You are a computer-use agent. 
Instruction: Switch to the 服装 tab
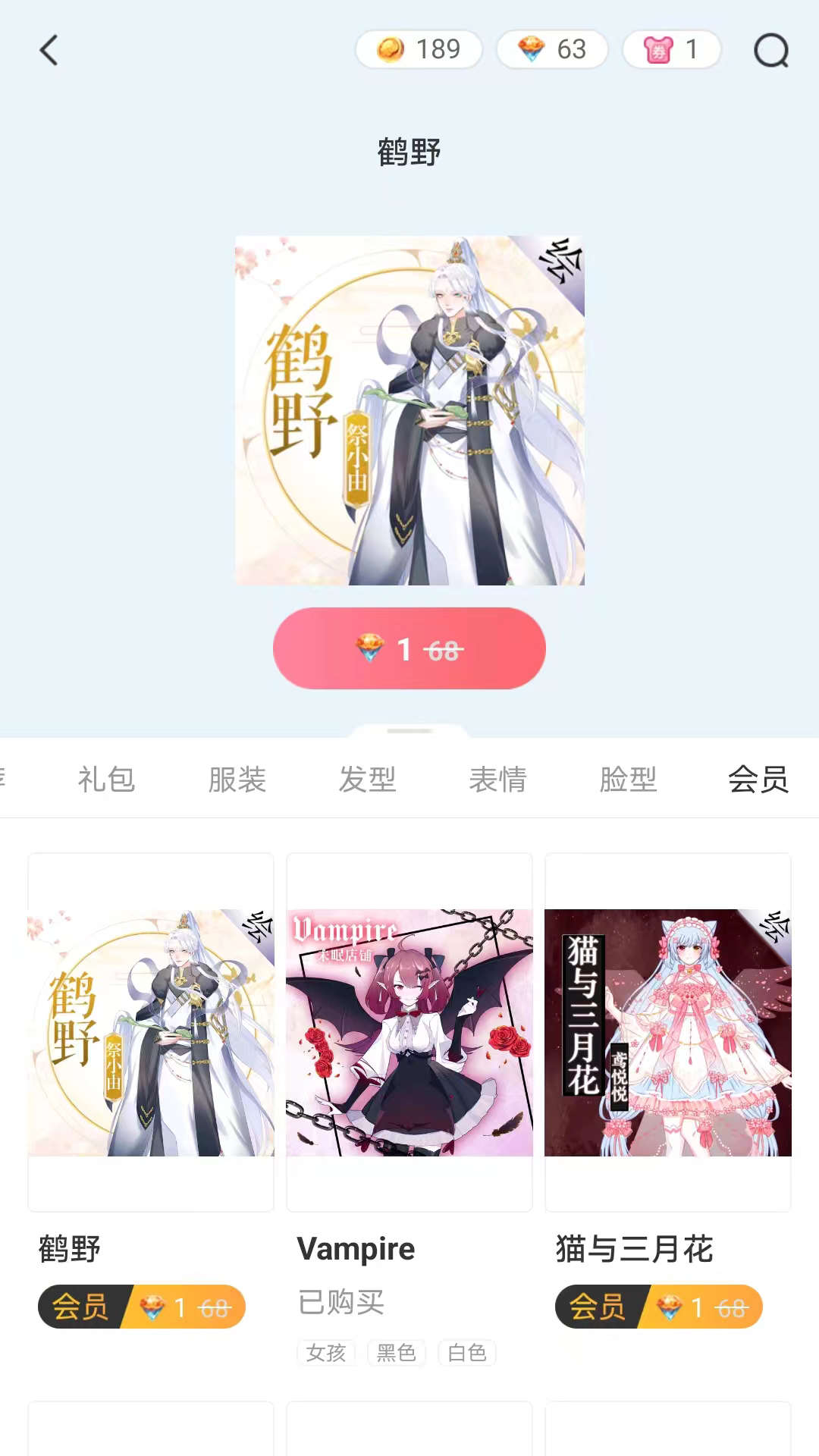click(x=237, y=779)
